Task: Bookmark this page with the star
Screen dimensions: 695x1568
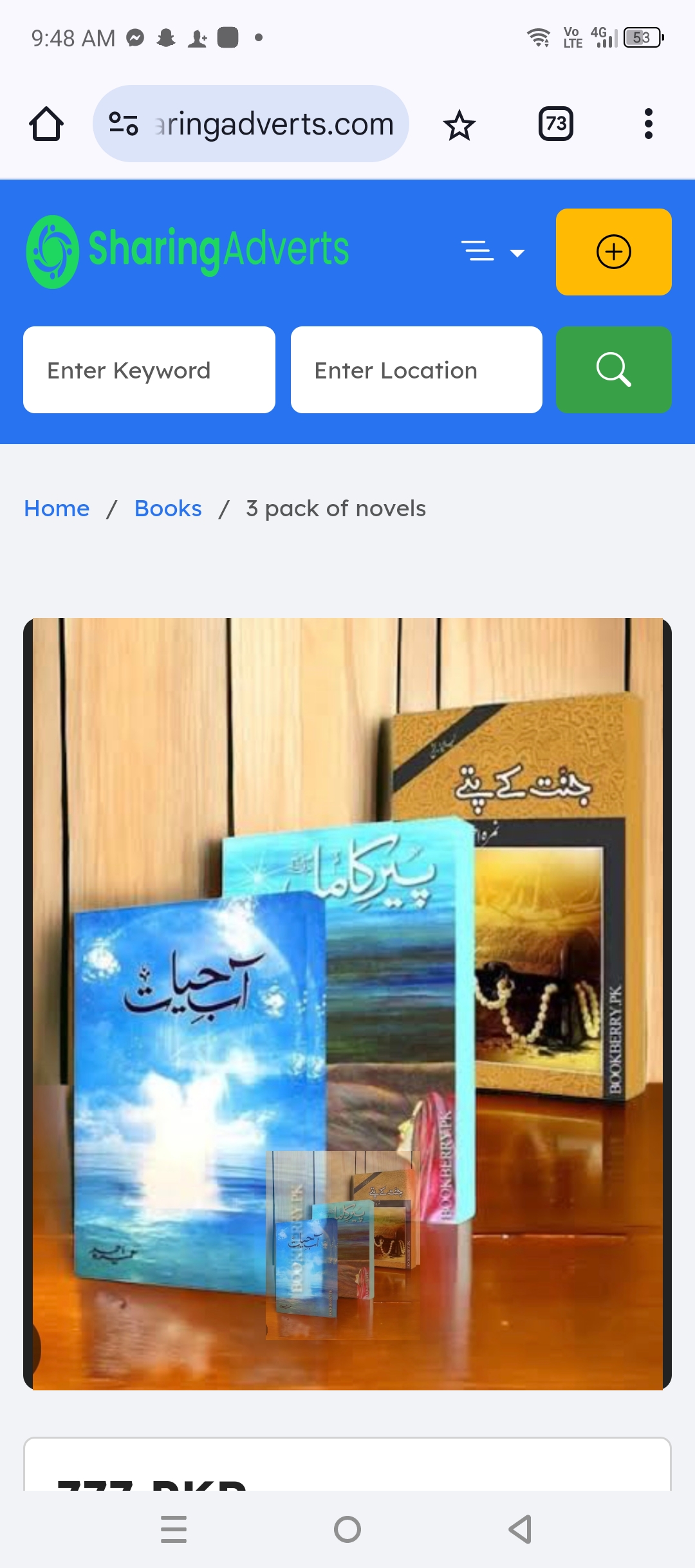Action: (459, 125)
